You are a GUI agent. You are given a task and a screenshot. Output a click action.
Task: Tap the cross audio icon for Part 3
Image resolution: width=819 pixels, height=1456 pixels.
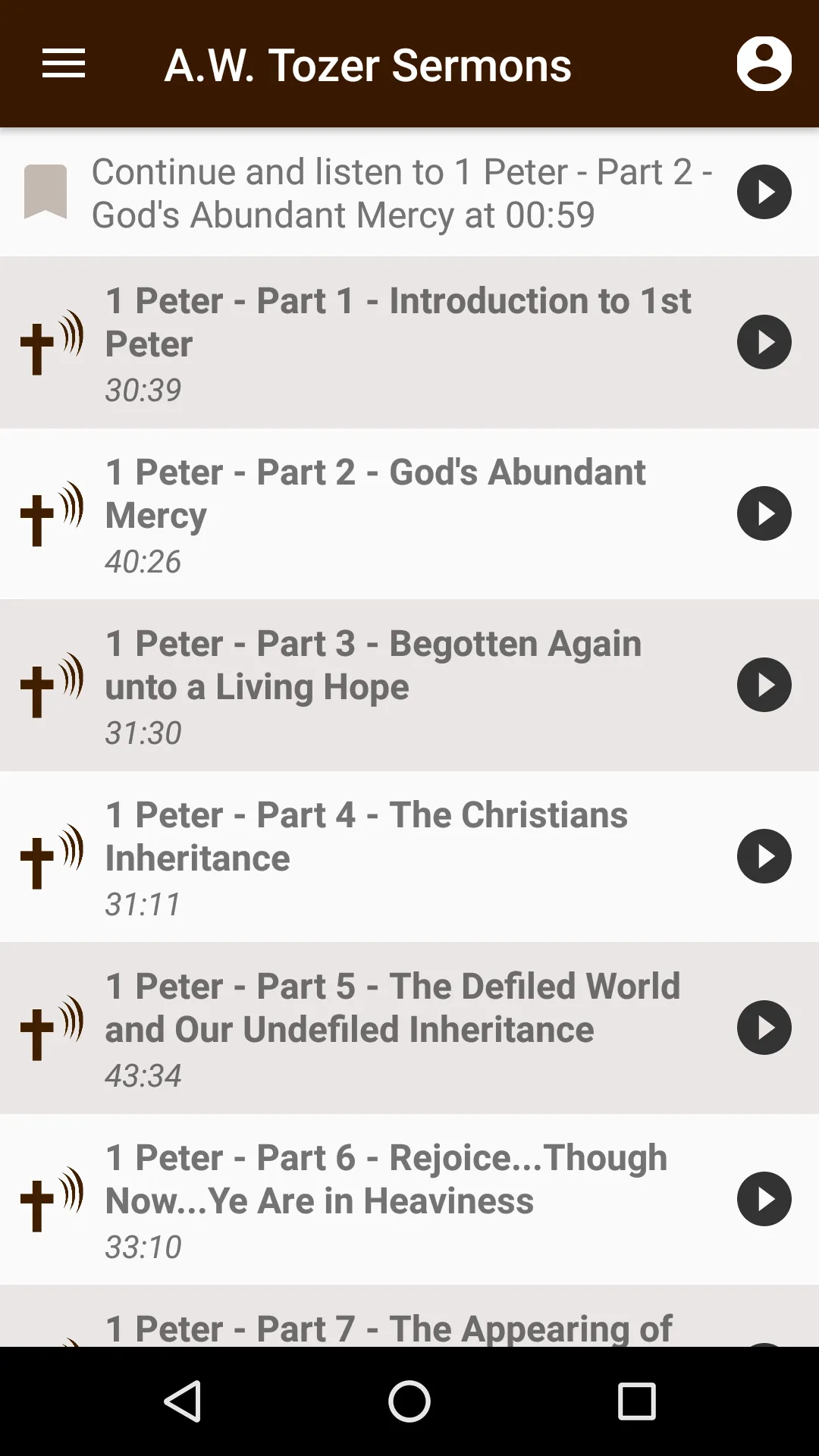(x=50, y=686)
